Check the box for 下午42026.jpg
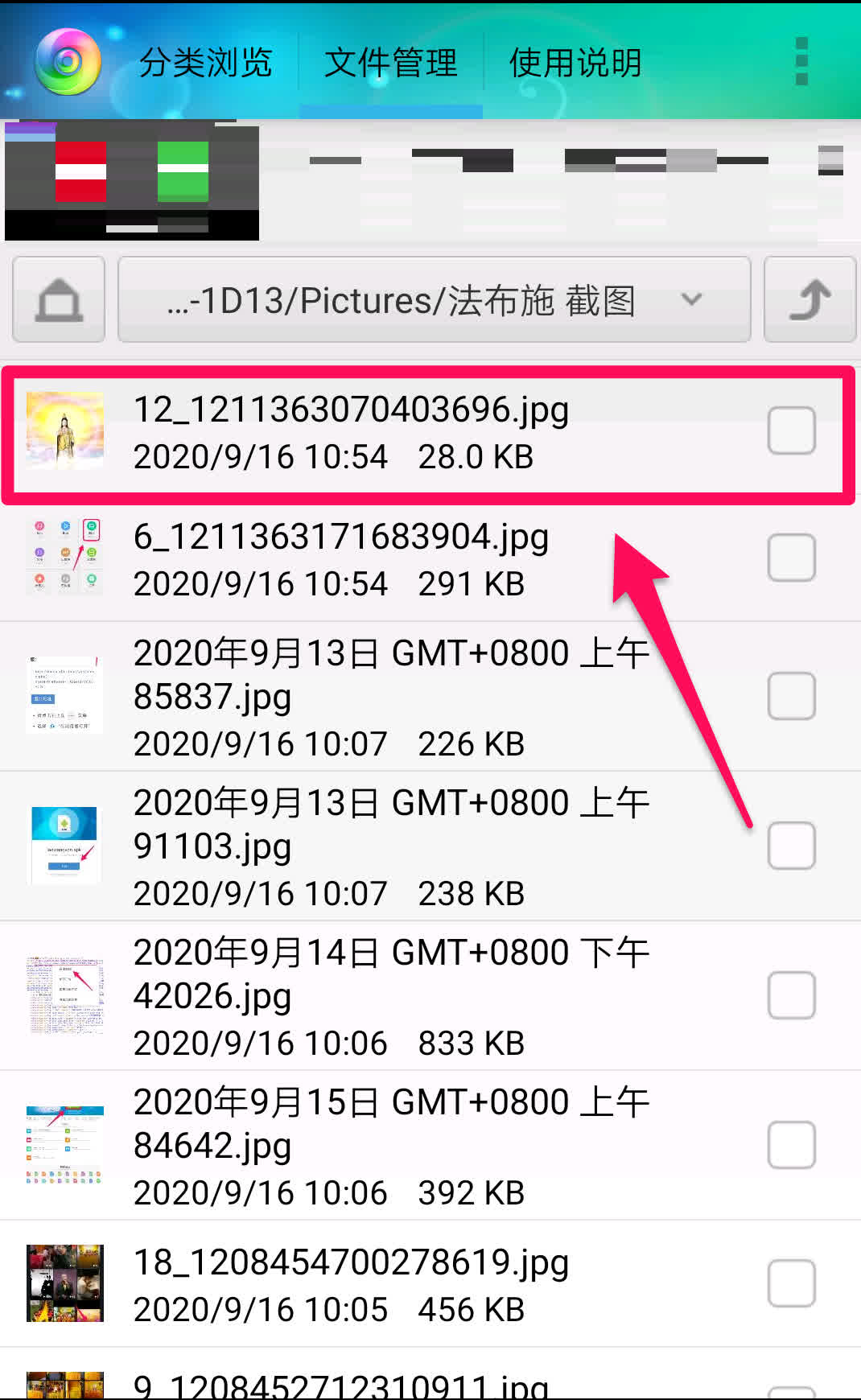This screenshot has width=861, height=1400. [x=792, y=995]
